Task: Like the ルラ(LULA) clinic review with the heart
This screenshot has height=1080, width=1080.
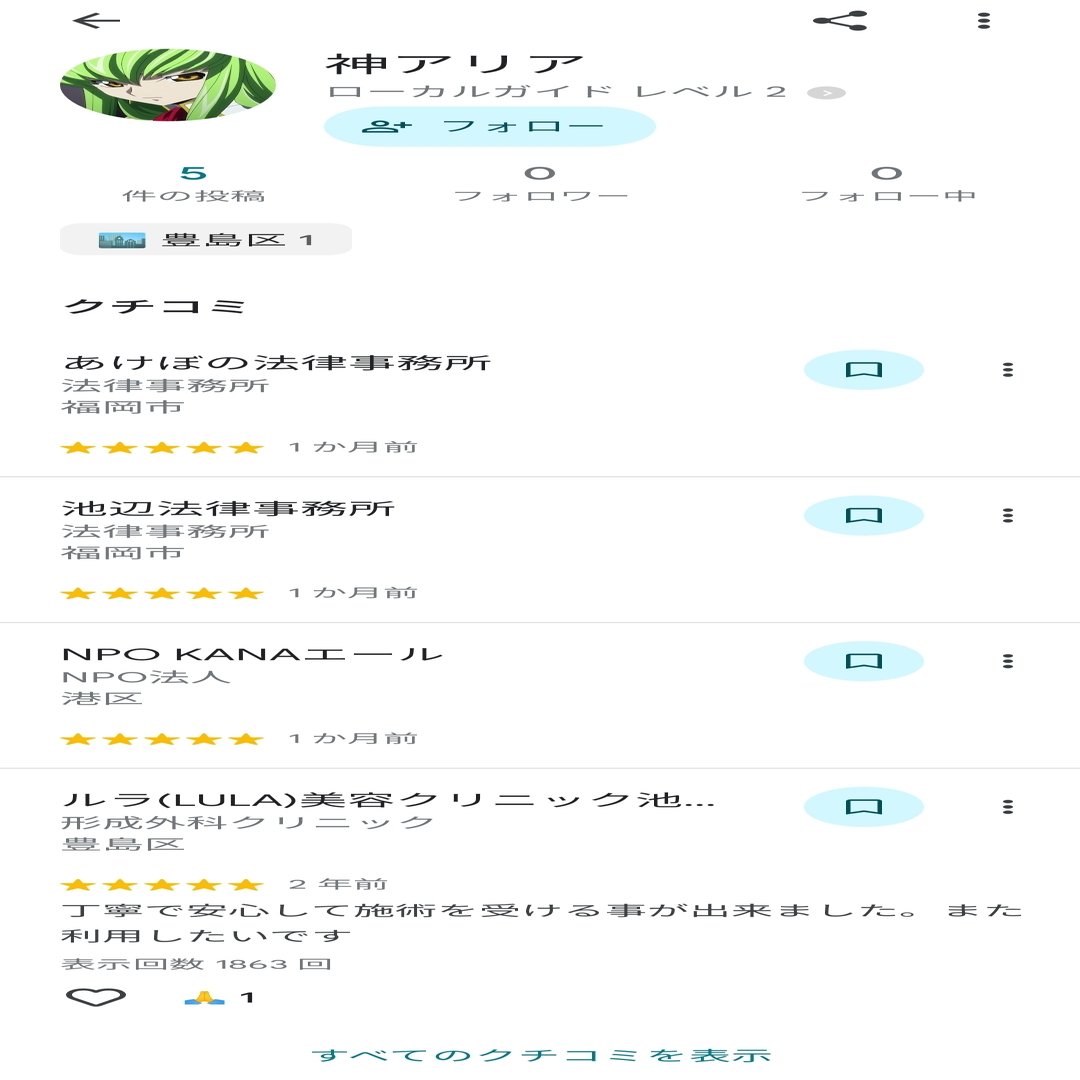Action: [x=96, y=997]
